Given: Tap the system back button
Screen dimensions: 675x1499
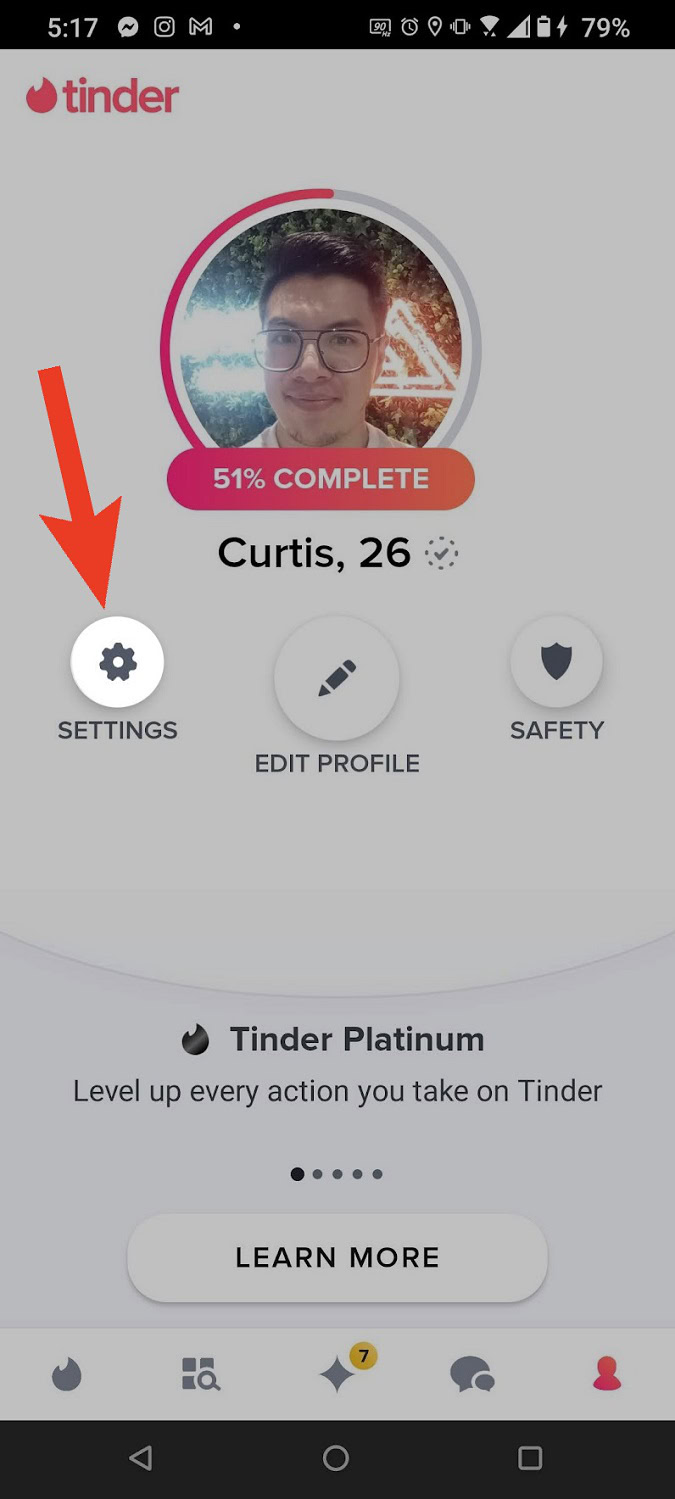Looking at the screenshot, I should coord(141,1458).
